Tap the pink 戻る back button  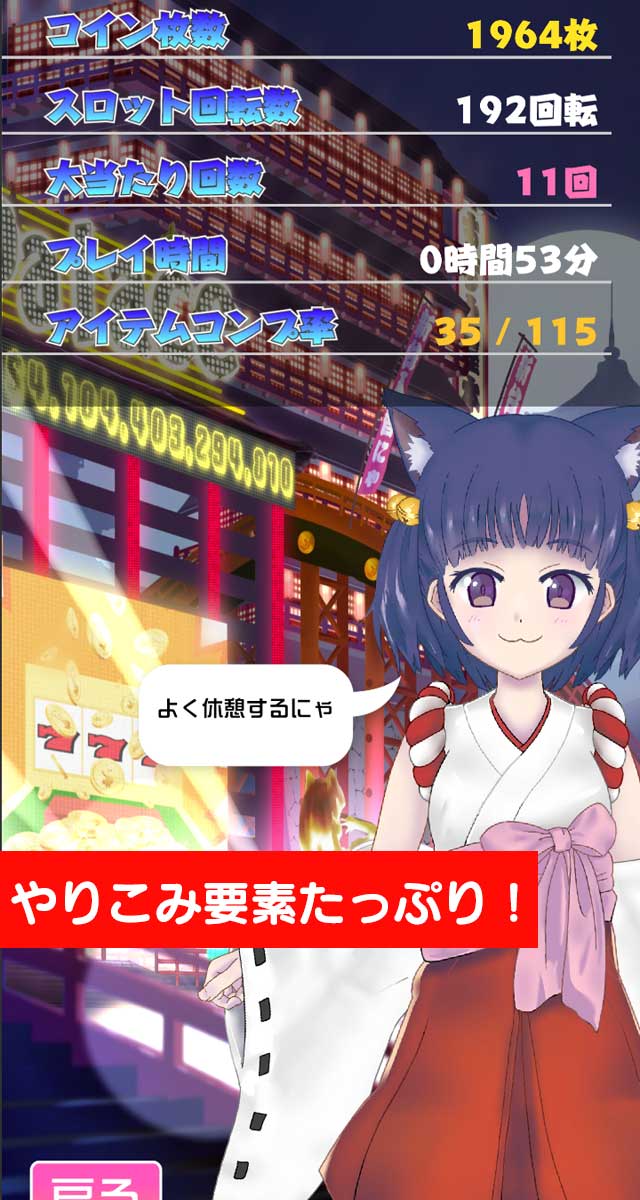(96, 1184)
